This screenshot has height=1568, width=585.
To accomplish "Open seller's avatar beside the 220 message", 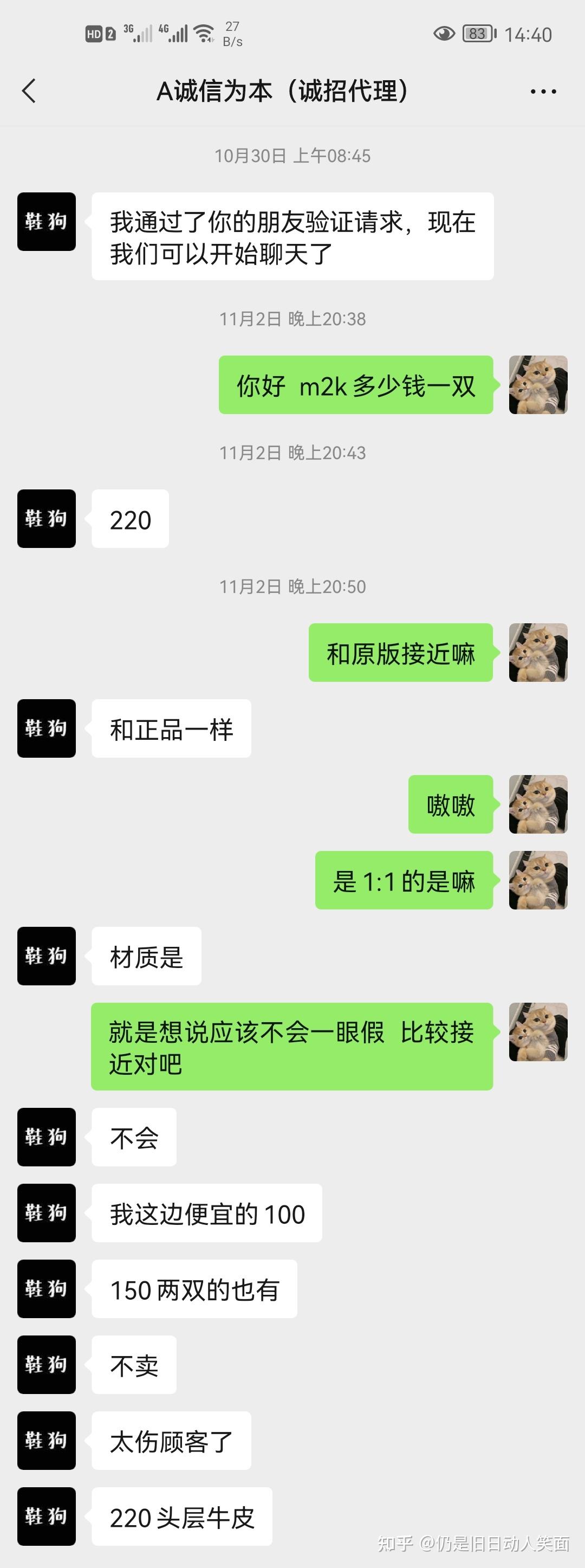I will pyautogui.click(x=47, y=519).
